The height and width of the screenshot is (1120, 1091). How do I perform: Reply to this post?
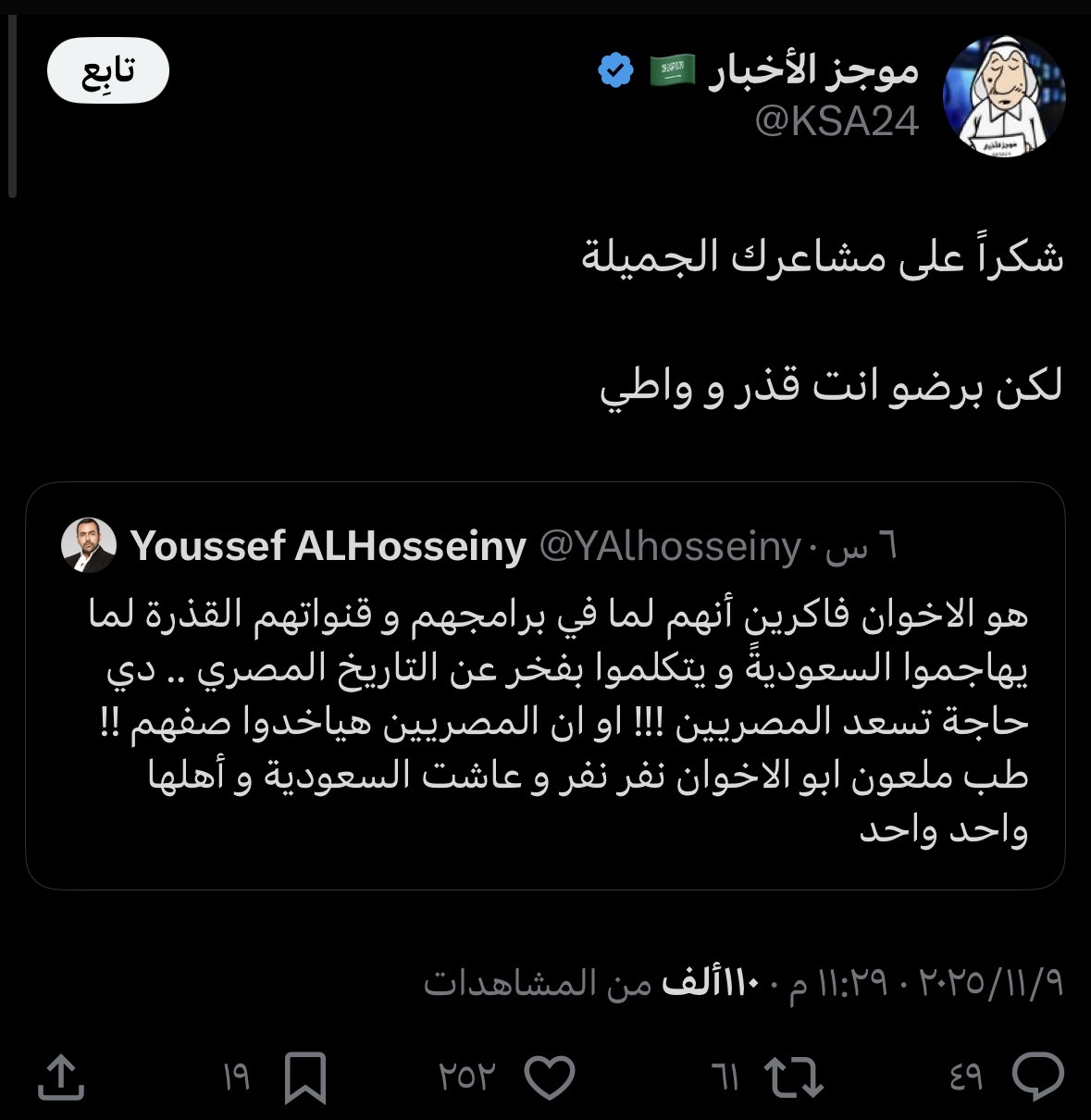[1037, 1076]
